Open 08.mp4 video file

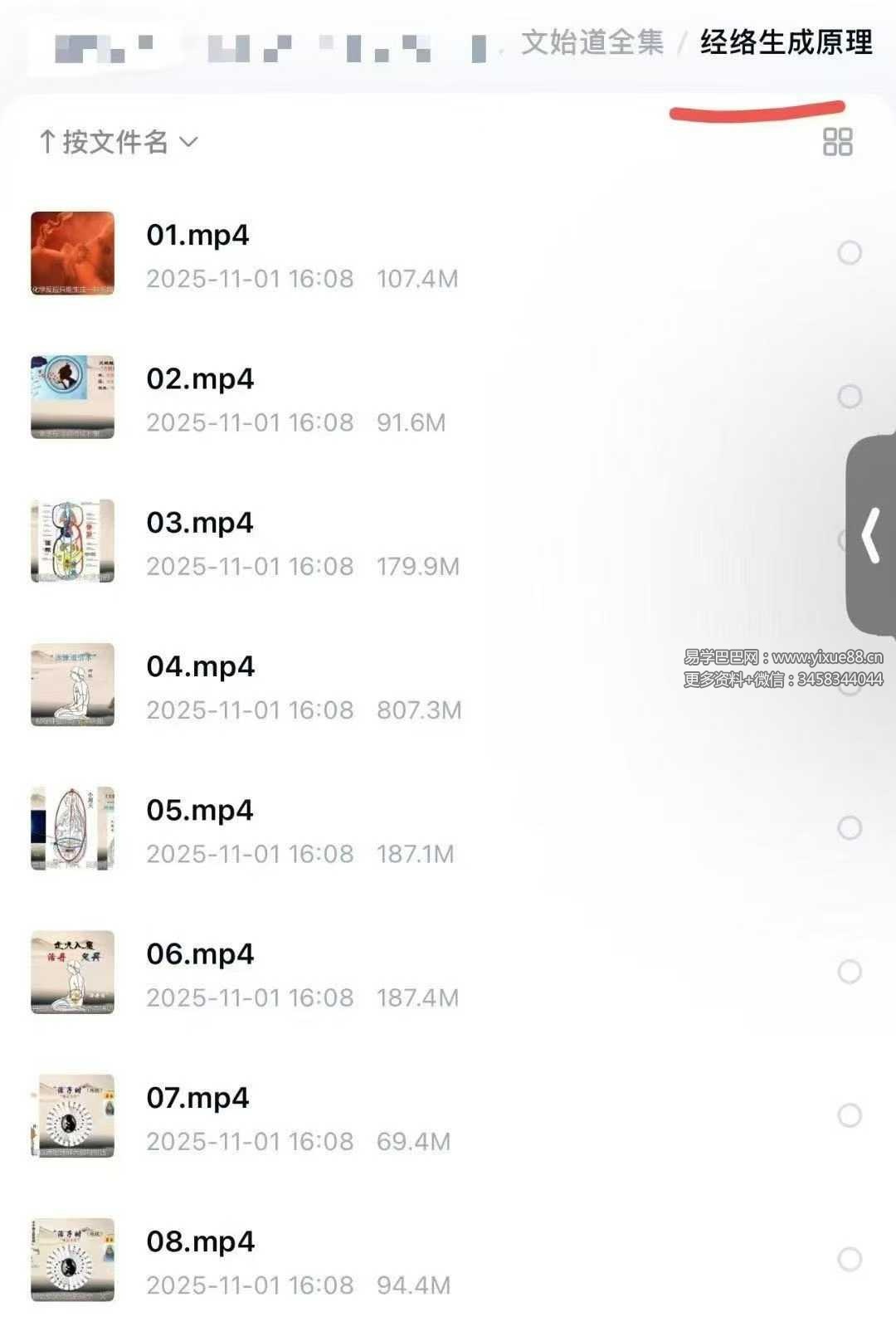200,1241
